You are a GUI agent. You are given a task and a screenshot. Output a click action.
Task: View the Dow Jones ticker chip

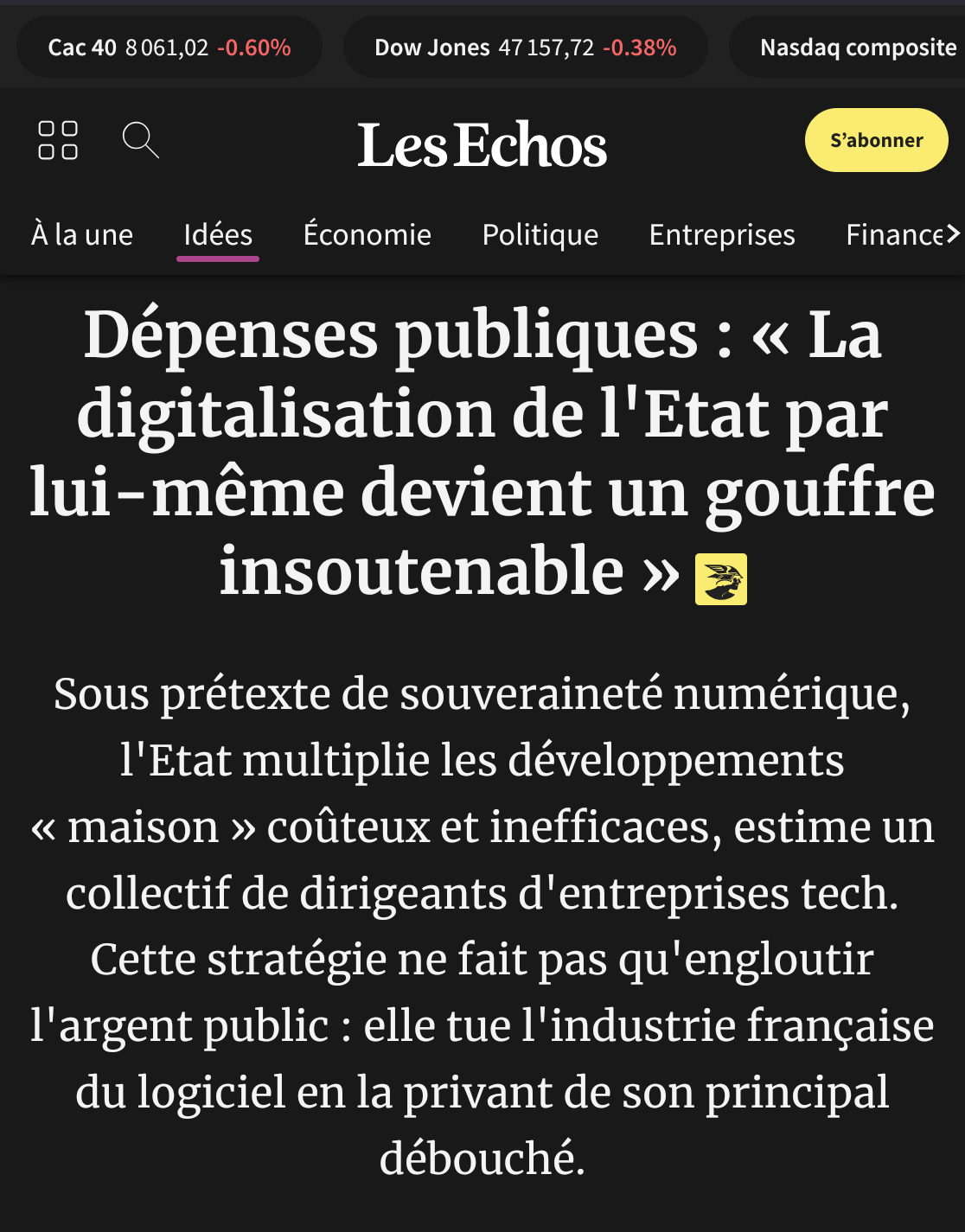(525, 48)
